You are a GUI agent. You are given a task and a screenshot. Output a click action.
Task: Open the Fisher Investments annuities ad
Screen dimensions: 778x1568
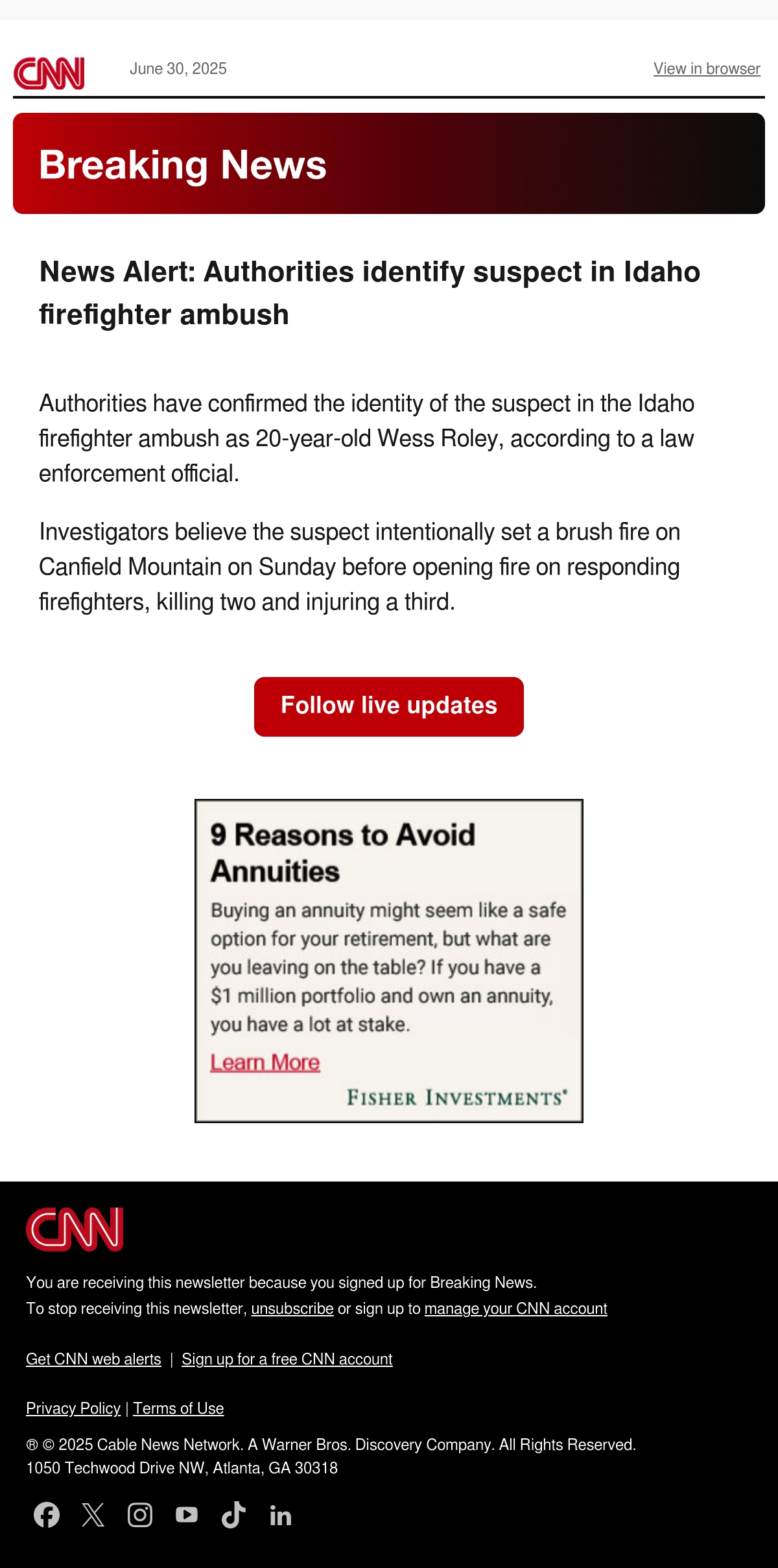389,960
